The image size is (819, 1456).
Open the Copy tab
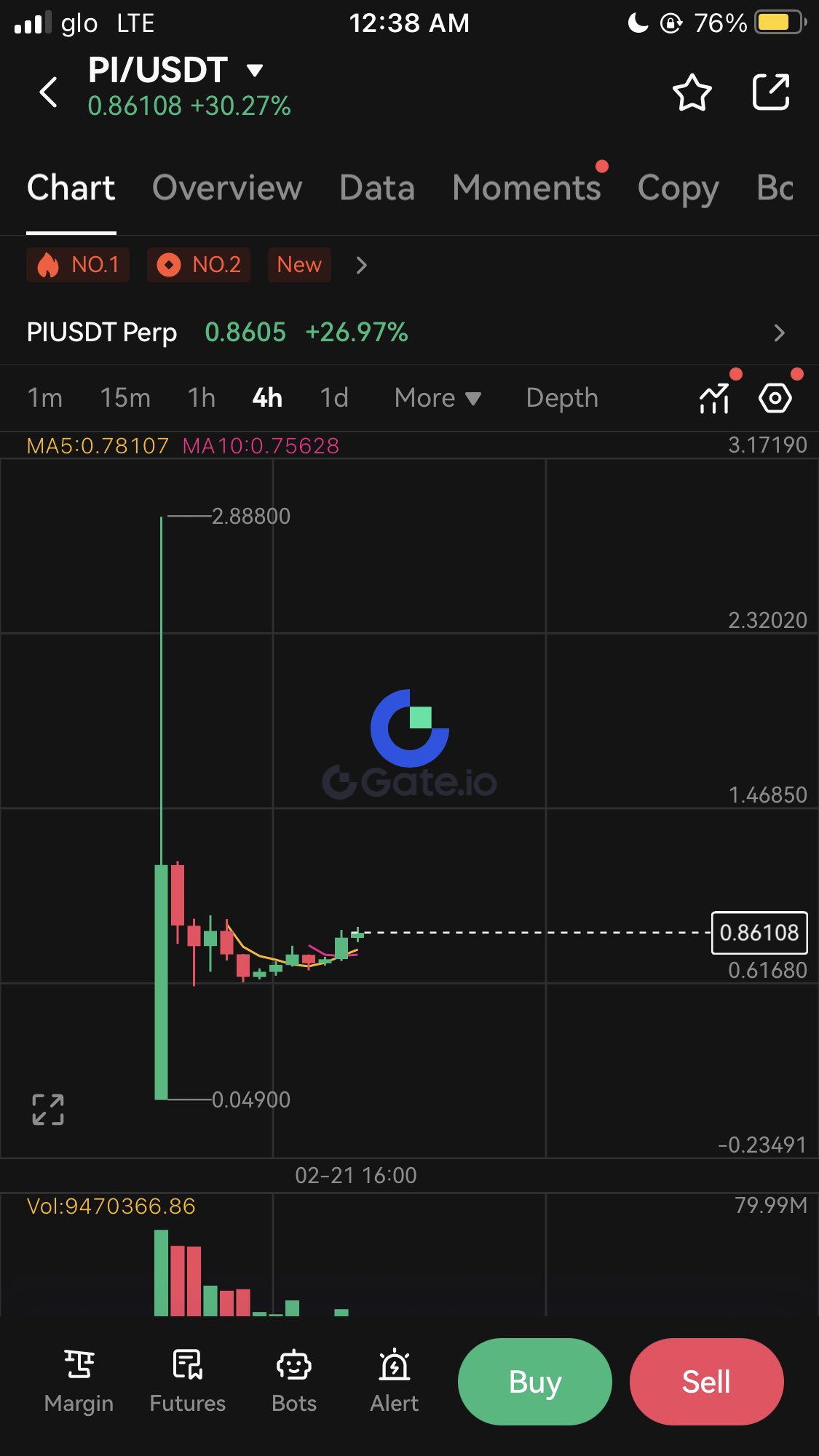pos(678,188)
